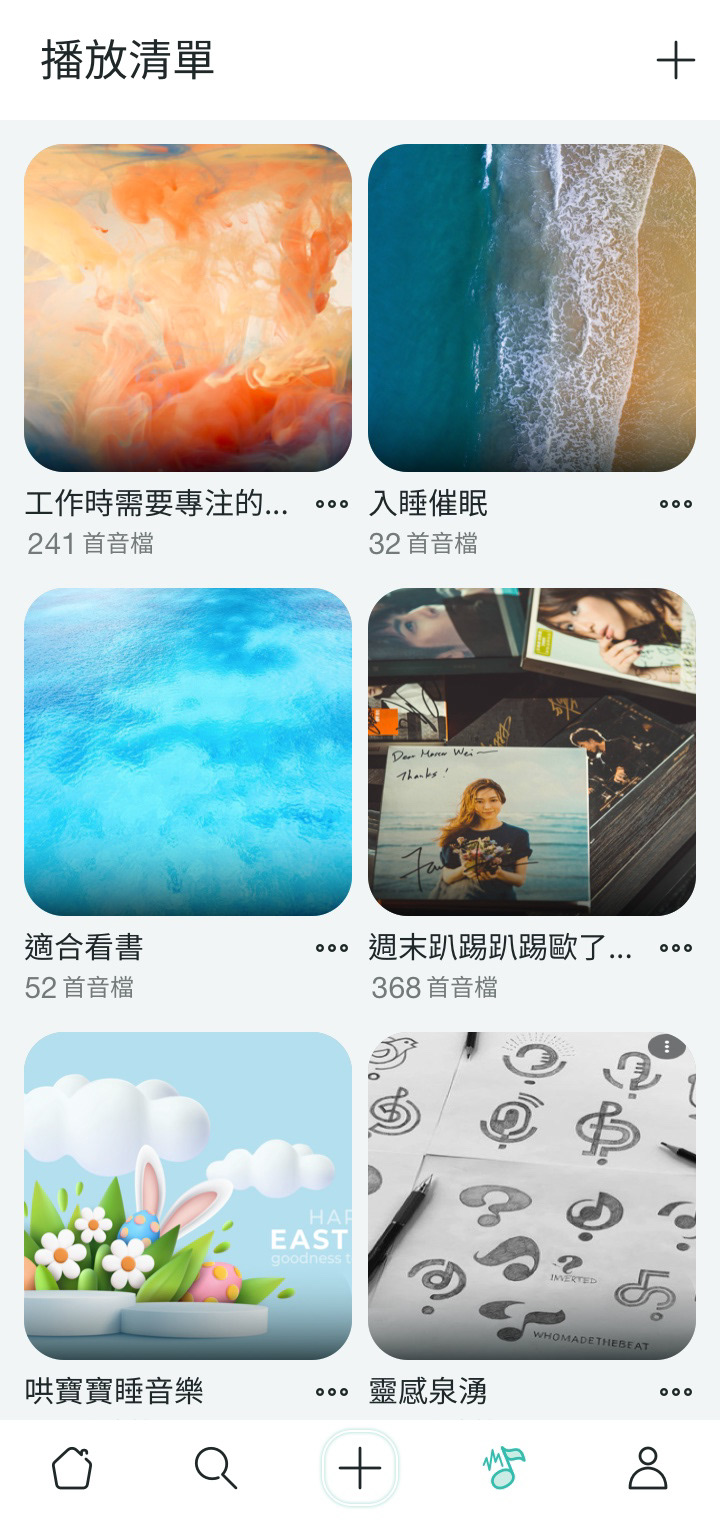The height and width of the screenshot is (1520, 720).
Task: Tap the center plus button in the bottom bar
Action: (x=360, y=1468)
